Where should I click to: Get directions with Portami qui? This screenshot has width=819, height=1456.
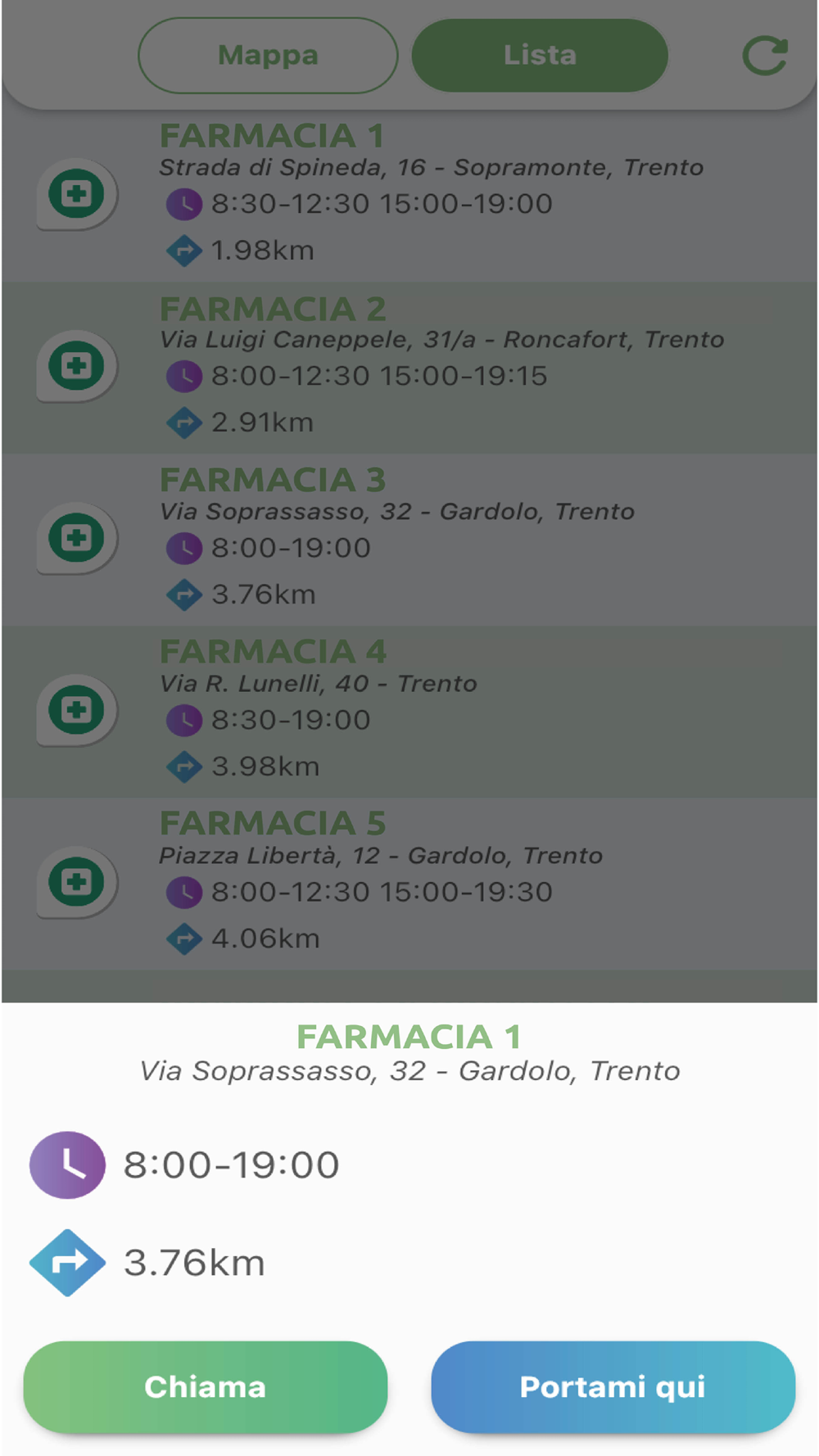click(613, 1386)
